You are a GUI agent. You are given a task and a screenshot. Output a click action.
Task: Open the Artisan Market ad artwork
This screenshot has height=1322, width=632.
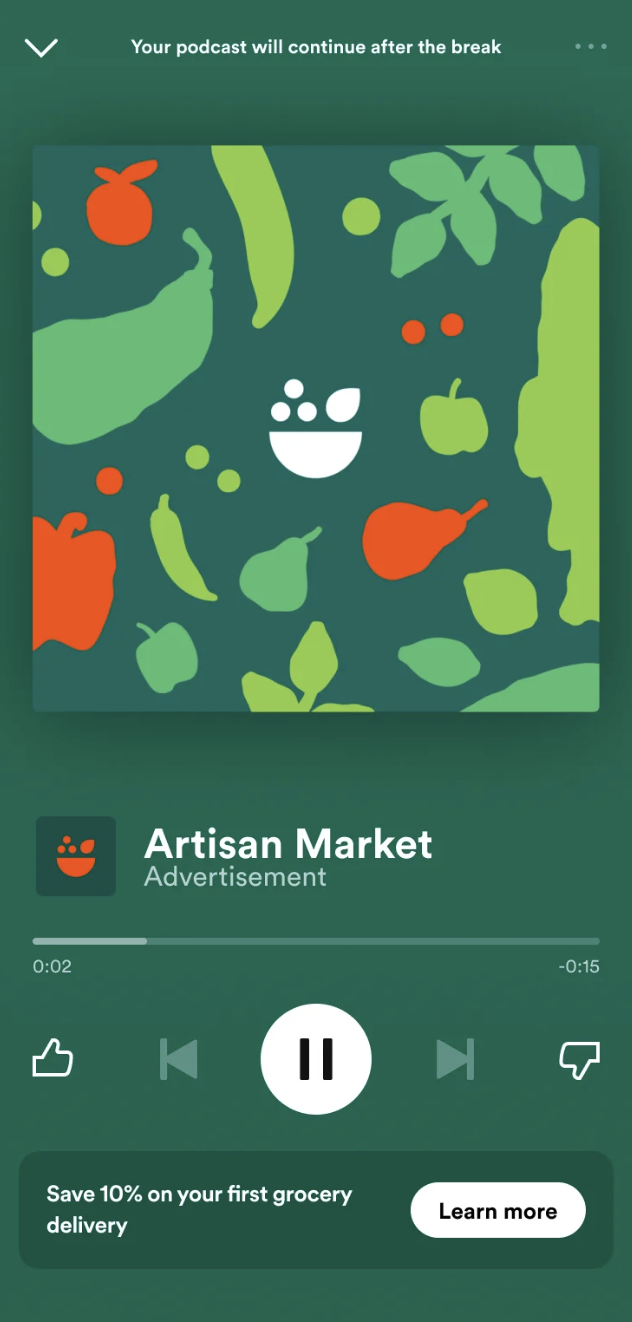point(316,428)
